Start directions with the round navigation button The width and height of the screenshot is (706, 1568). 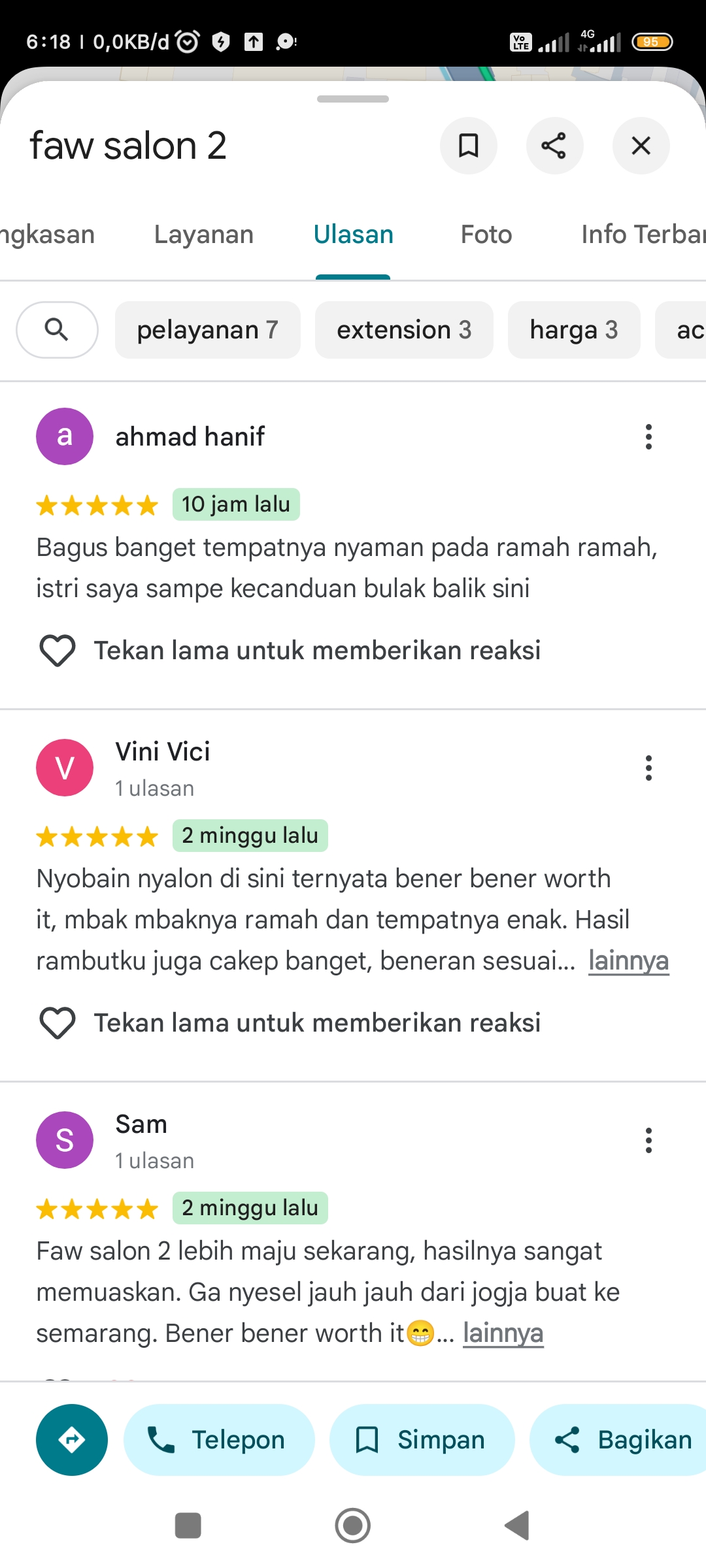tap(72, 1440)
